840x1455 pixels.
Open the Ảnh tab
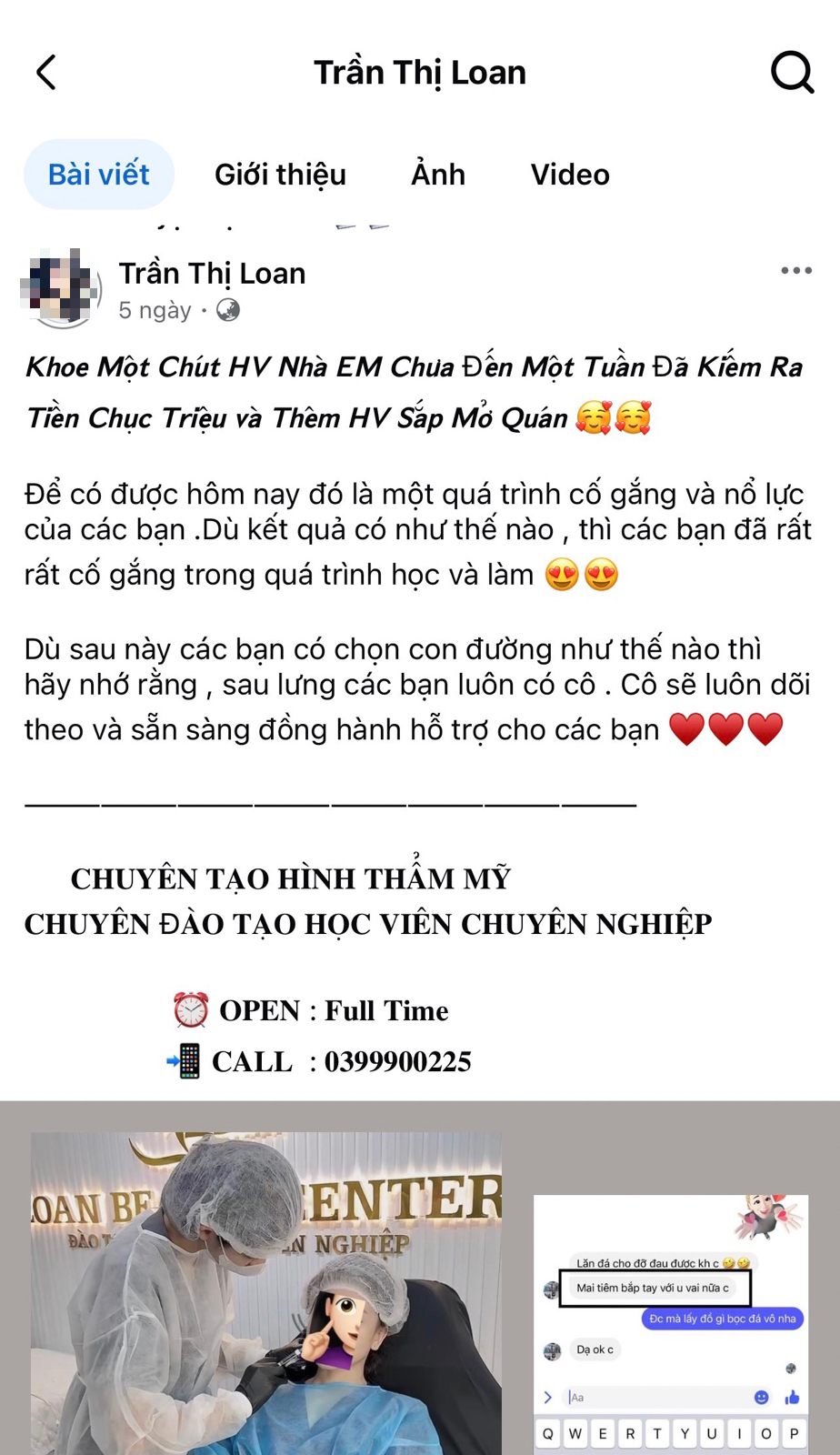coord(438,175)
